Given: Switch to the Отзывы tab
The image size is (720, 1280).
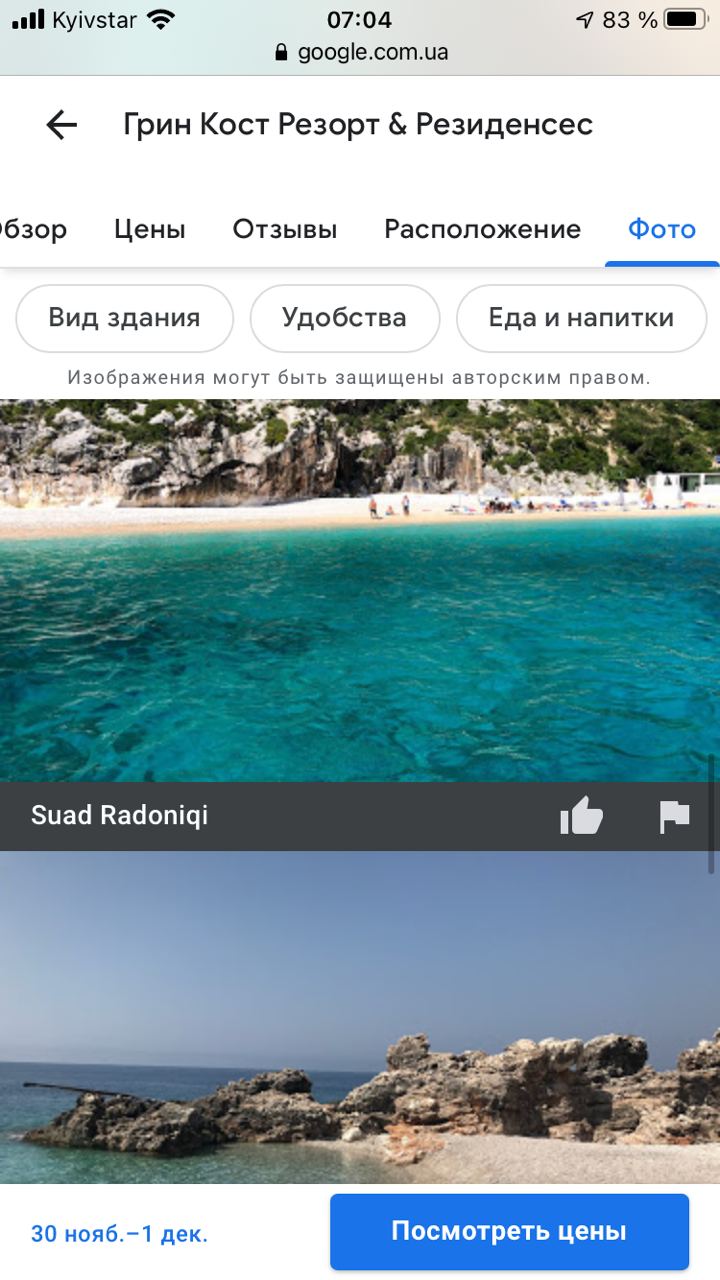Looking at the screenshot, I should (285, 229).
